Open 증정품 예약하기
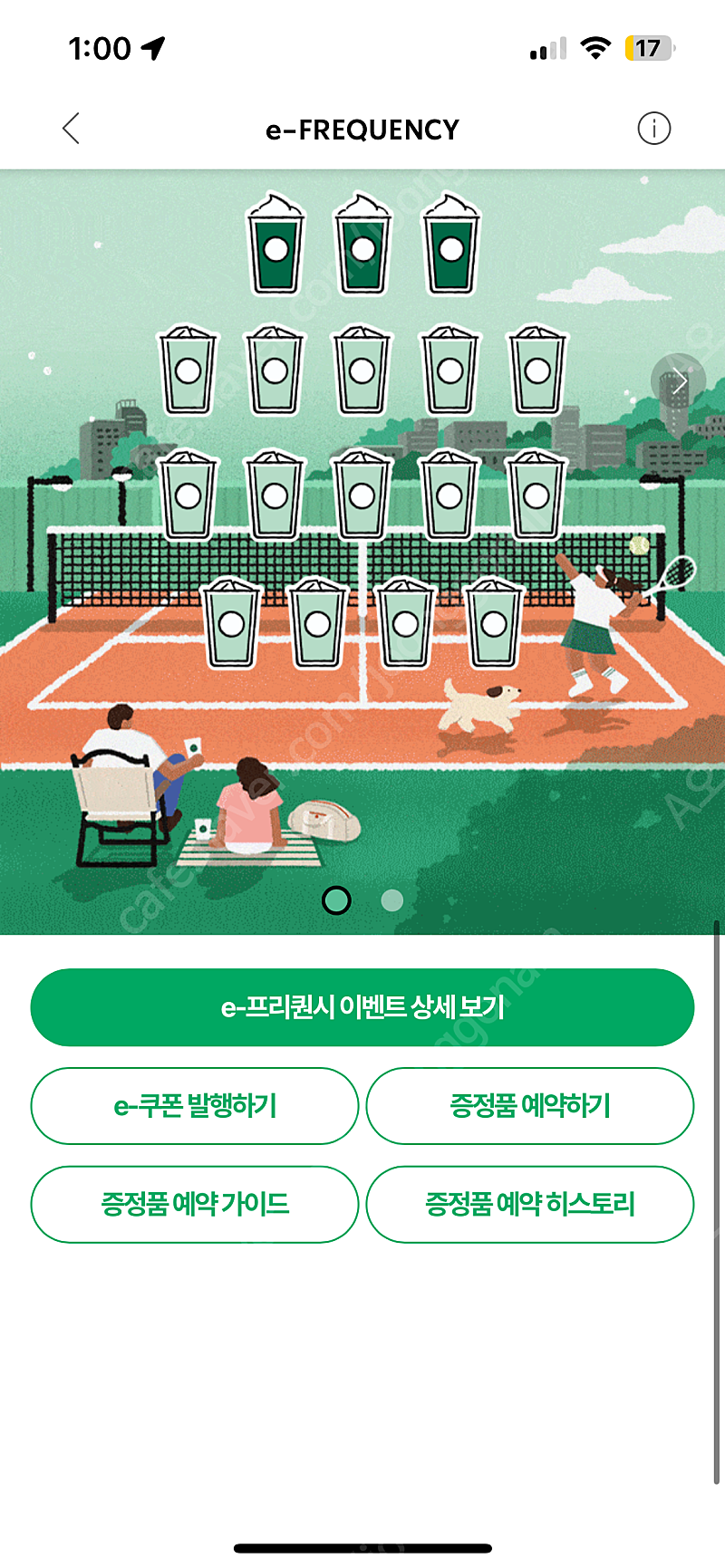The image size is (725, 1568). point(530,1106)
